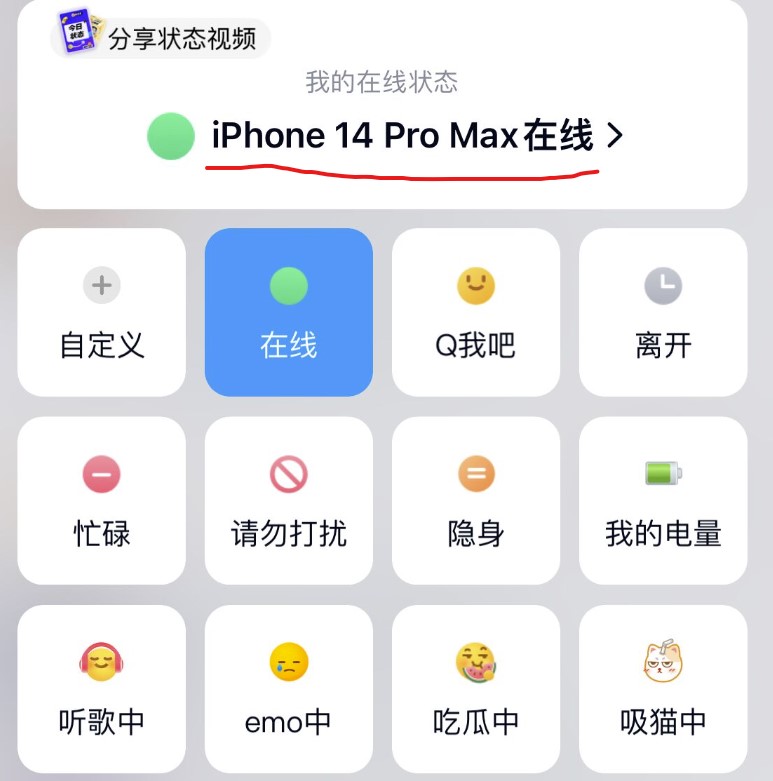Switch status to 请勿打扰
This screenshot has width=773, height=781.
288,498
